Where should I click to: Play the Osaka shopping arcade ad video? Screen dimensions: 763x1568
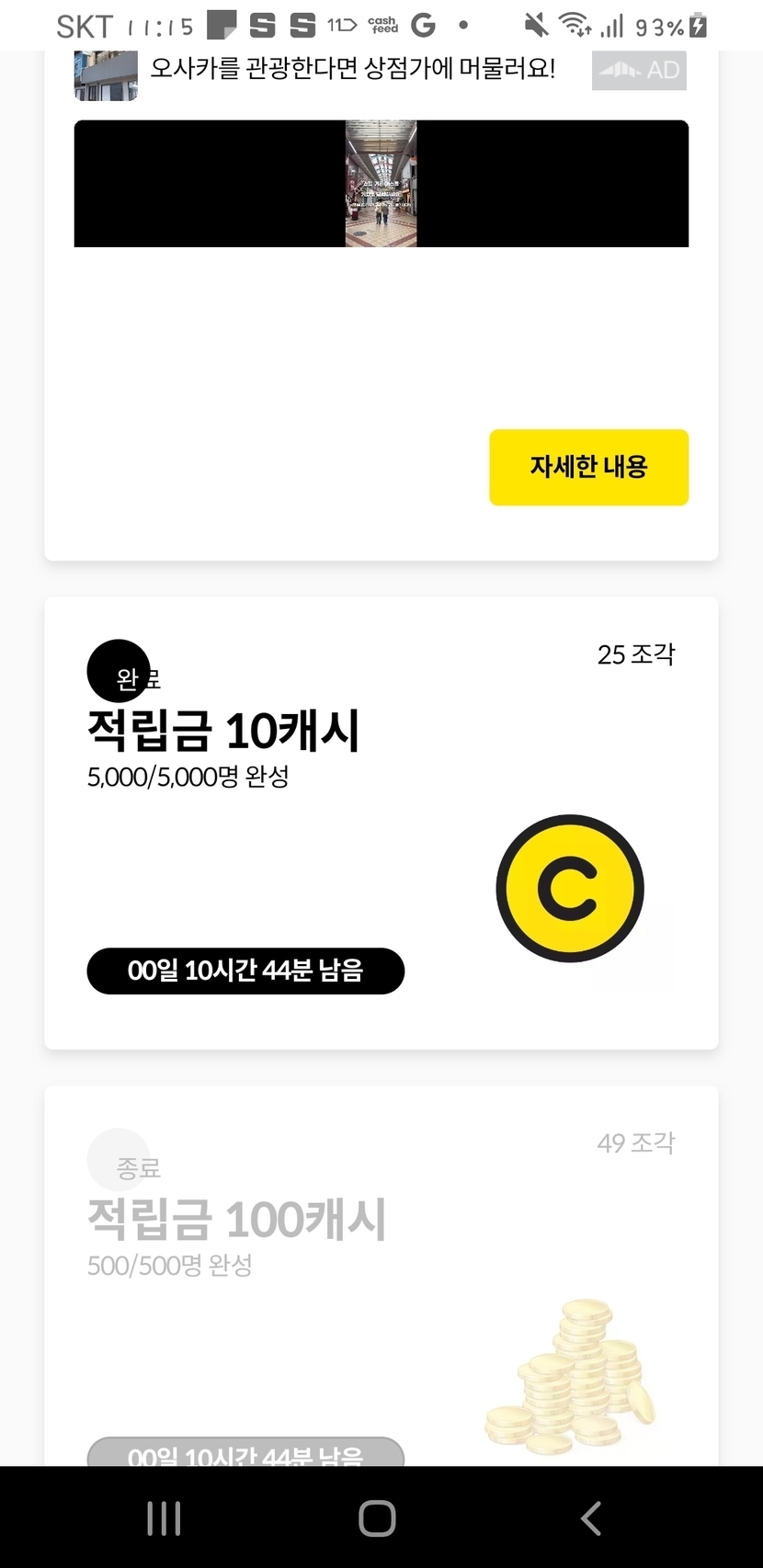tap(381, 184)
